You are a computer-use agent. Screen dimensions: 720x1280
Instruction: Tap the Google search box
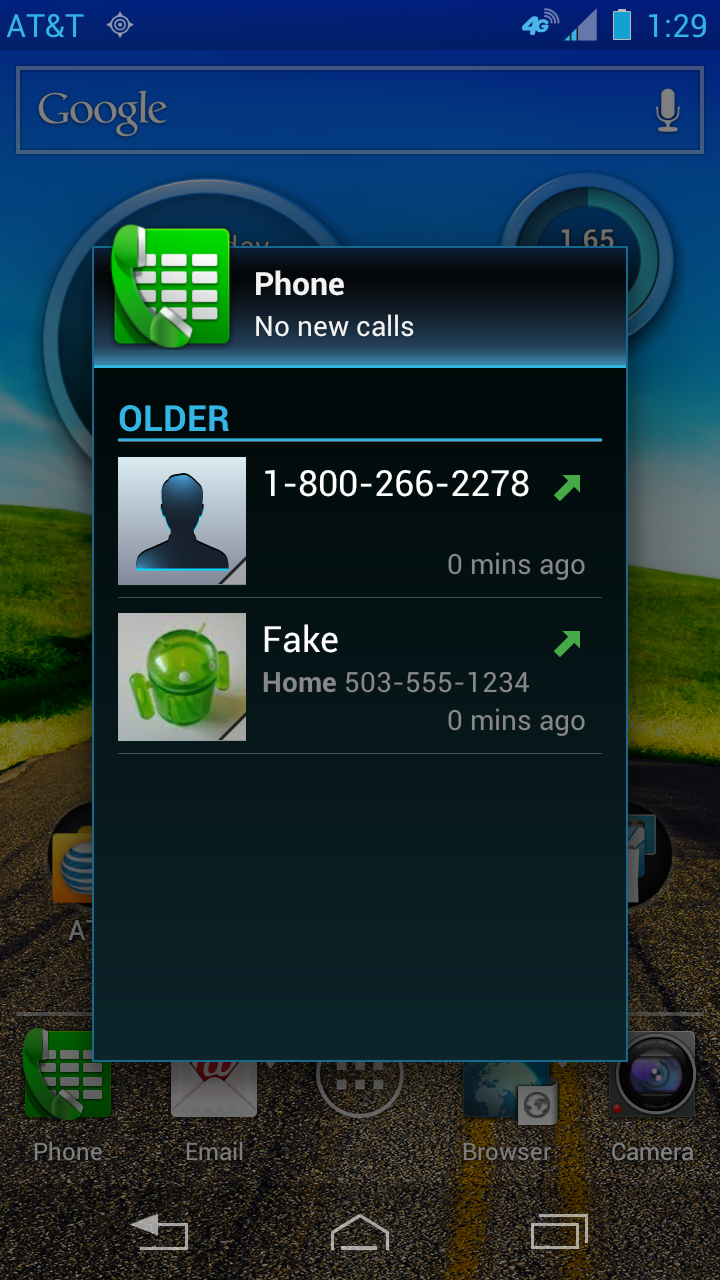click(330, 110)
